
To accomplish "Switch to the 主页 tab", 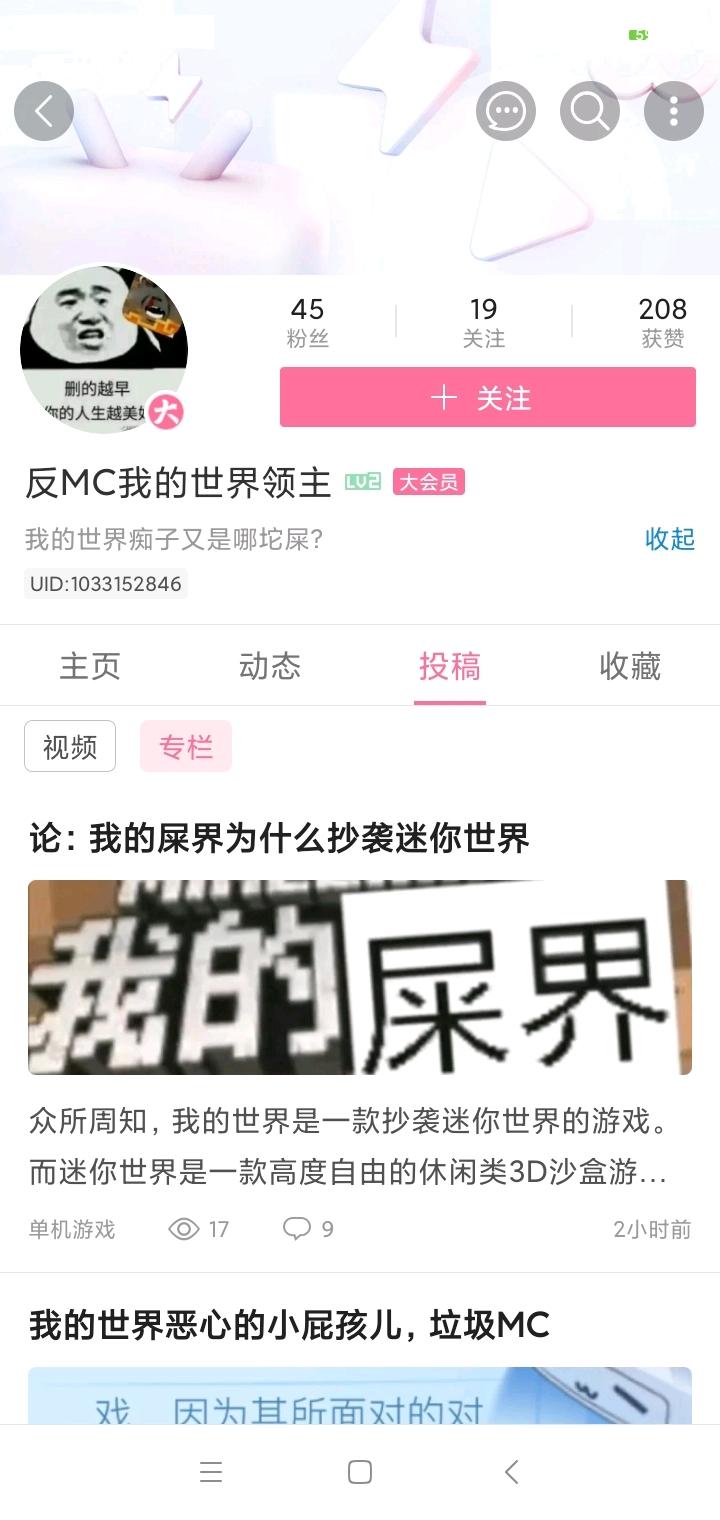I will pos(90,666).
